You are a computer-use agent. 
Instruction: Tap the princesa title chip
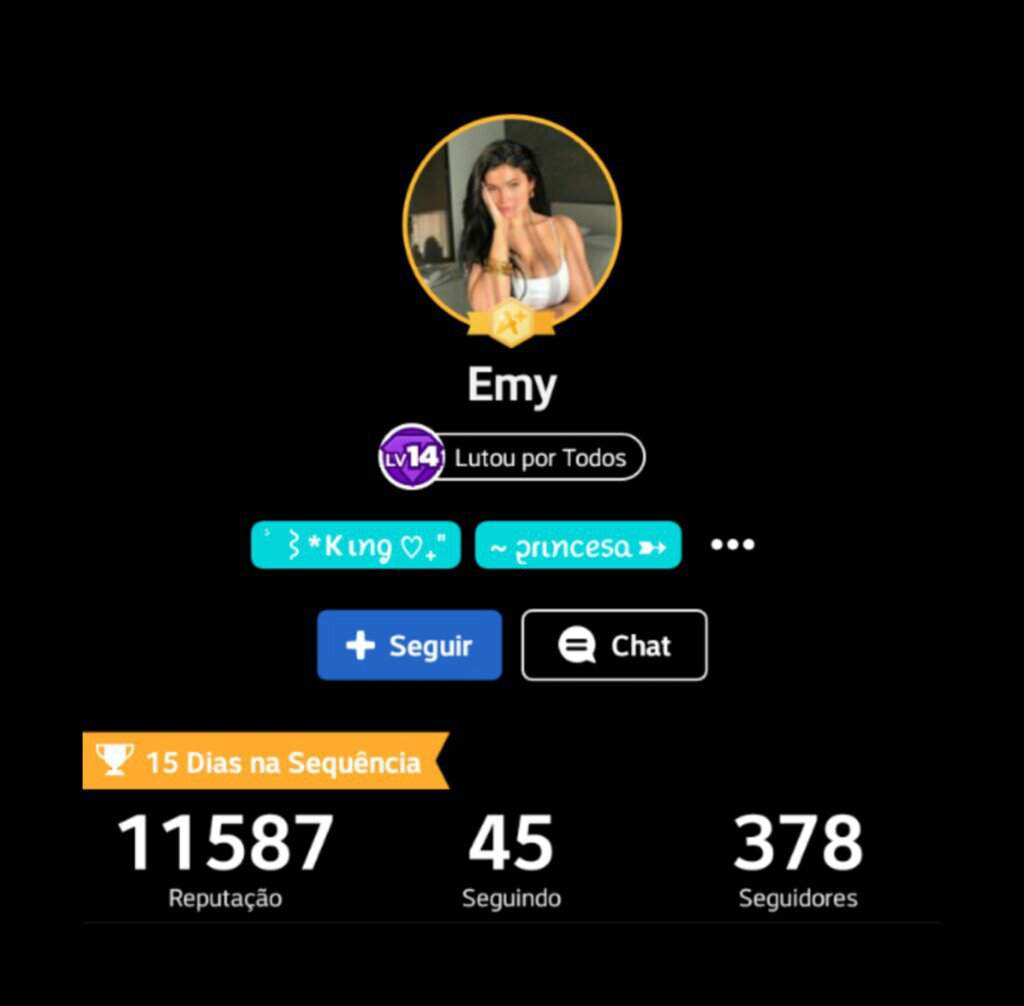(578, 546)
